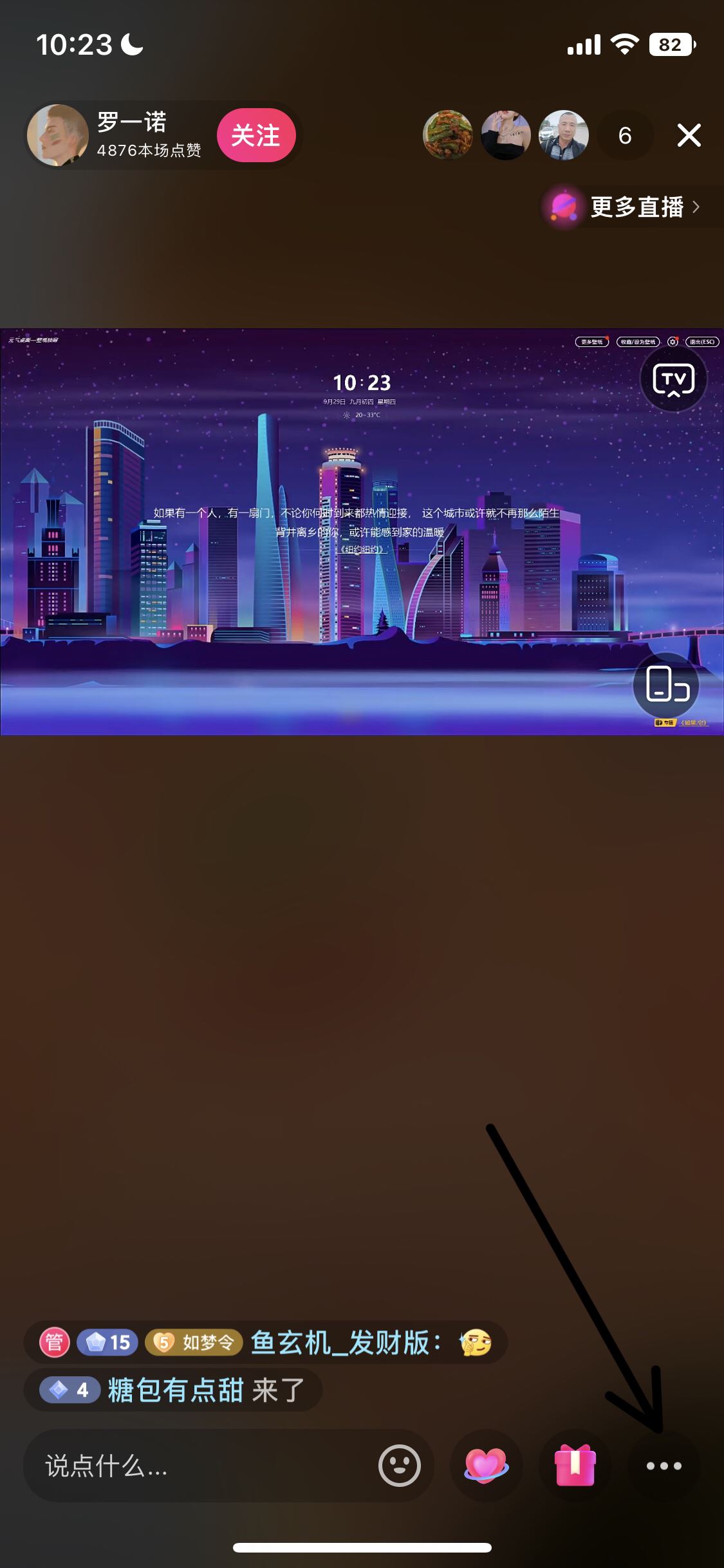Close the live stream
This screenshot has height=1568, width=724.
coord(689,136)
